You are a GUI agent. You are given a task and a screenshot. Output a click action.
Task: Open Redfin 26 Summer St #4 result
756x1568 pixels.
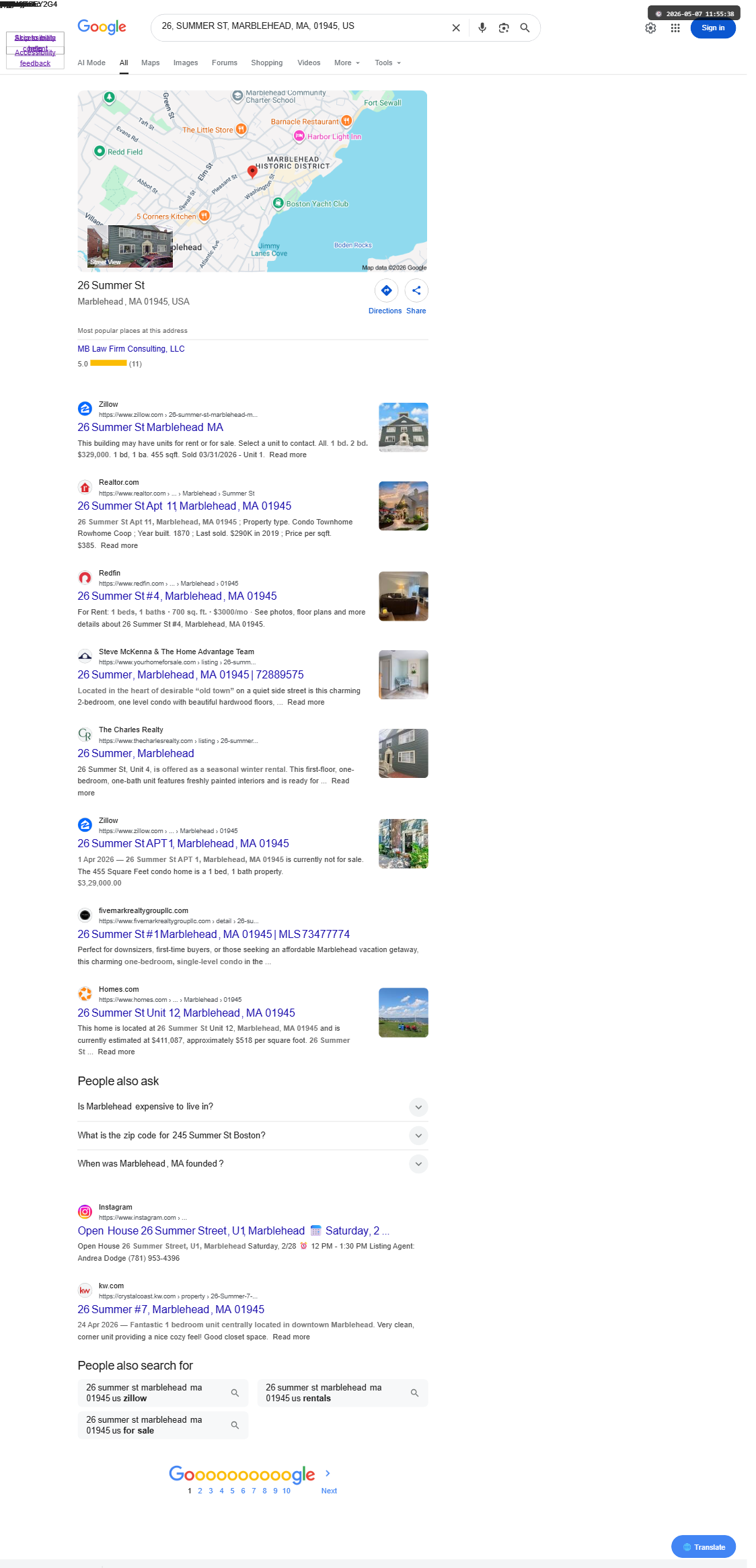(x=177, y=596)
